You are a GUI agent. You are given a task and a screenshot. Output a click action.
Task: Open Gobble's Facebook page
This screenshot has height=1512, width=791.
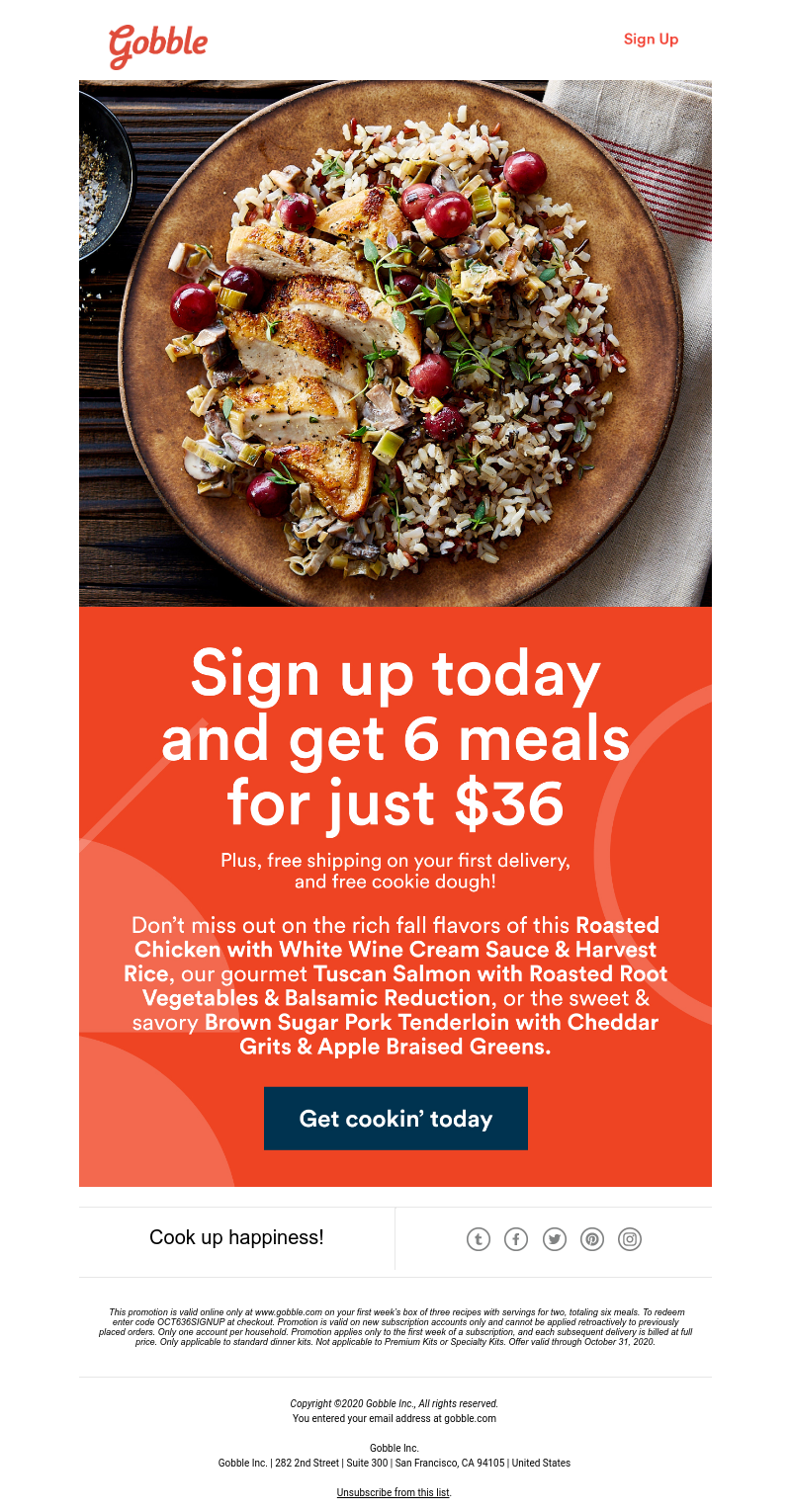point(516,1238)
